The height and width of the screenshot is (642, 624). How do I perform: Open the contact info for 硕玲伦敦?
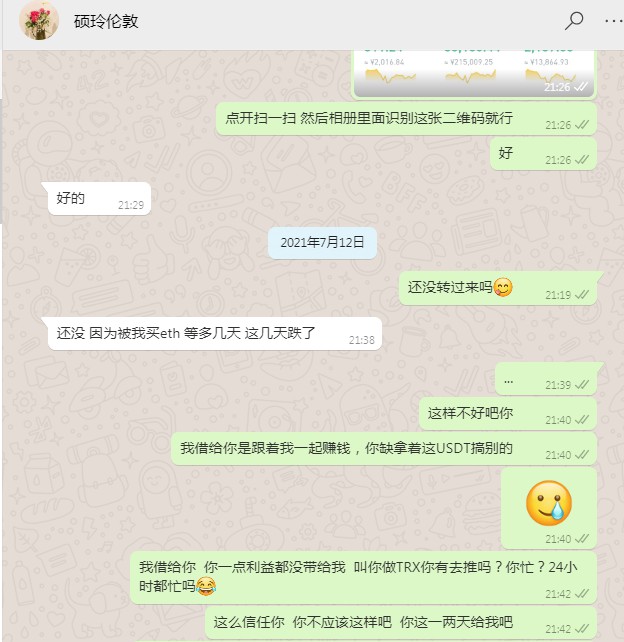(x=106, y=21)
